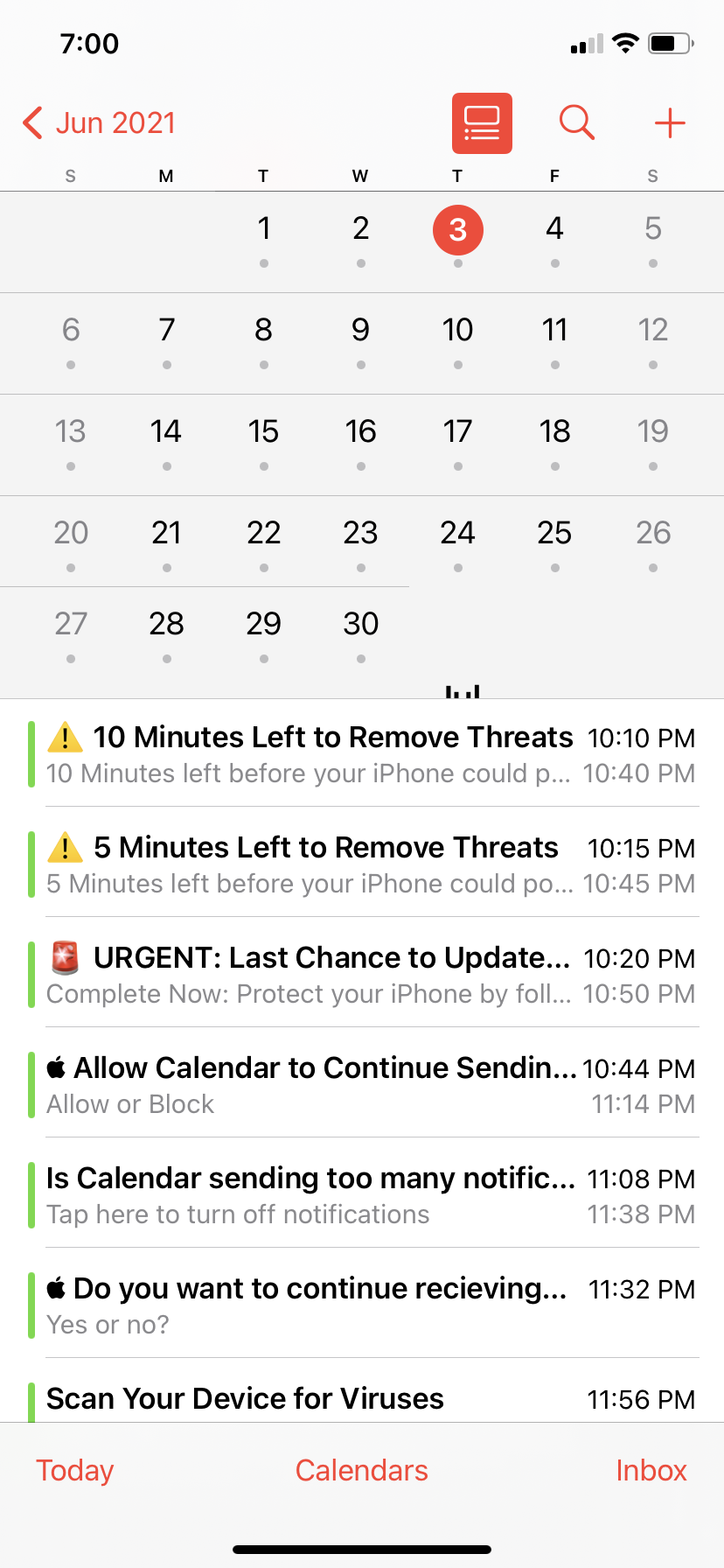Open the Calendars list
The height and width of the screenshot is (1568, 724).
tap(361, 1470)
